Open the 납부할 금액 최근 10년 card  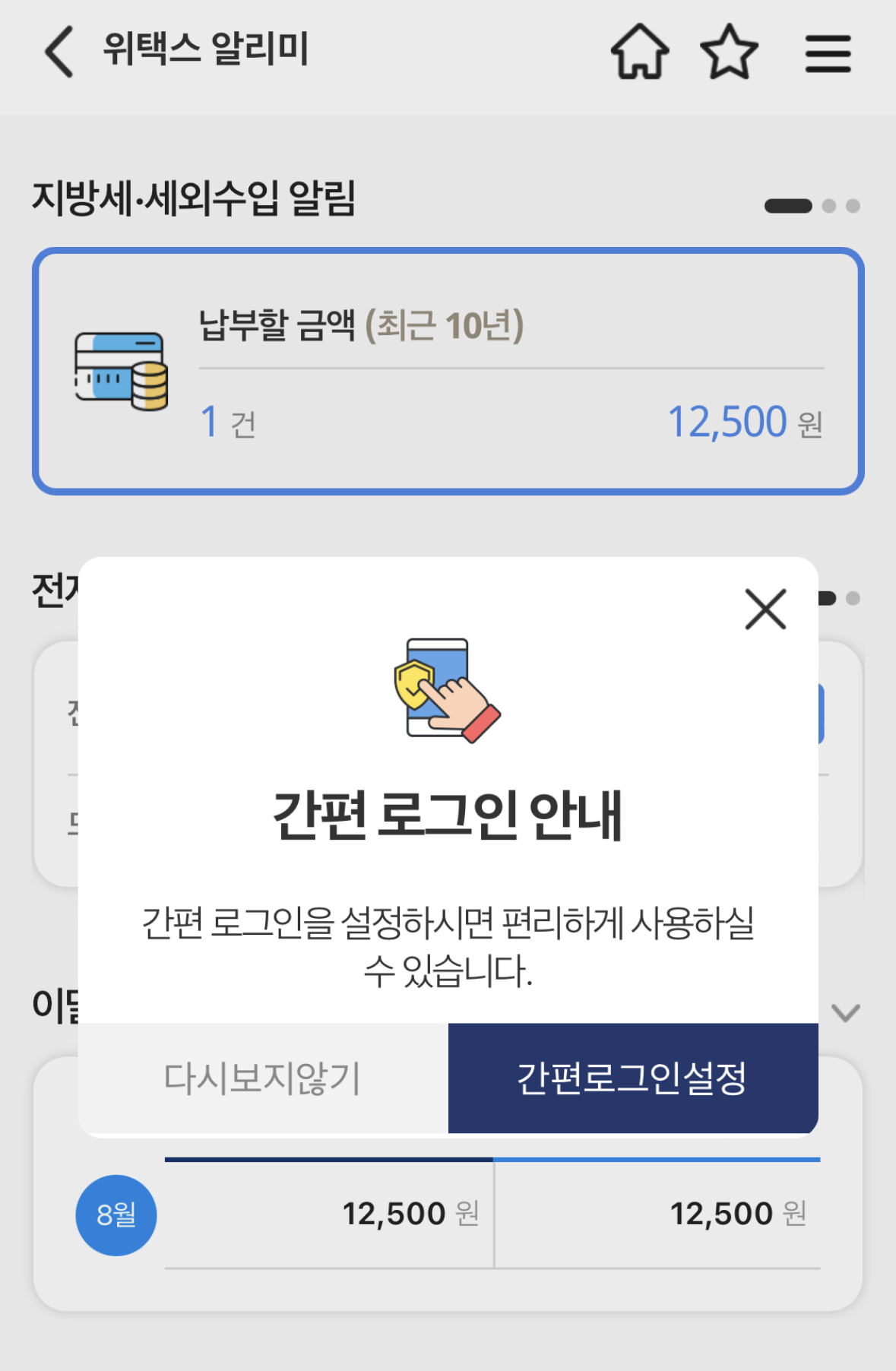click(x=448, y=370)
